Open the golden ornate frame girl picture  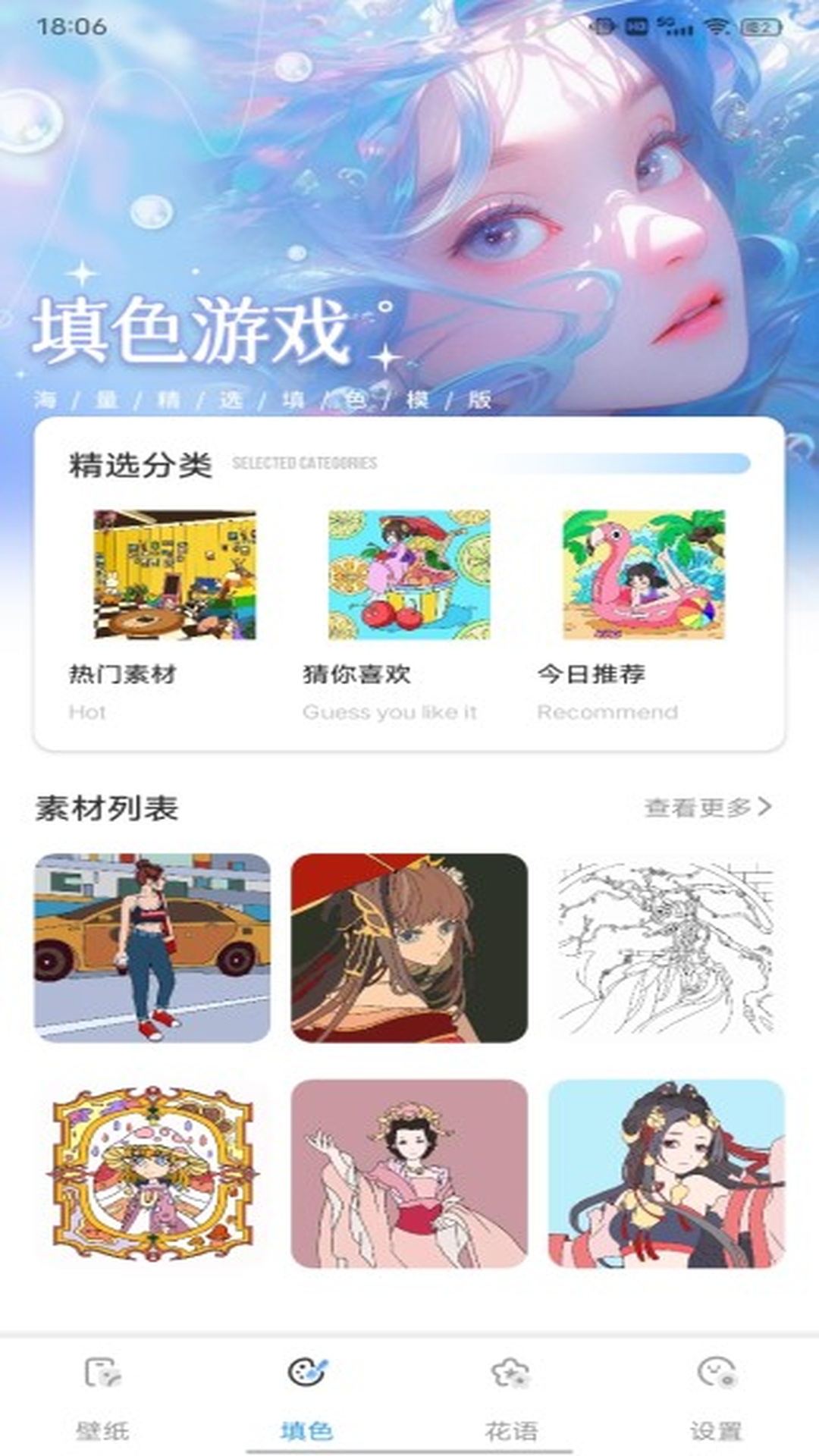[x=152, y=1173]
